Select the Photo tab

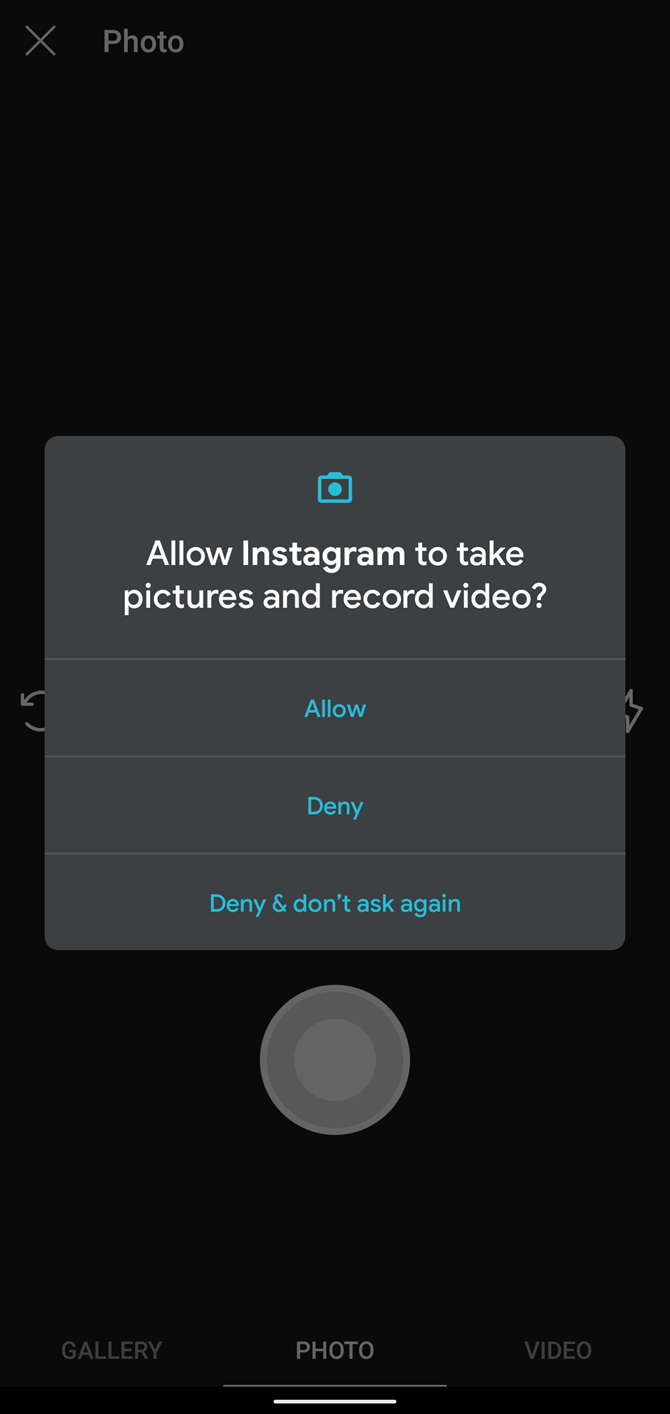tap(335, 1350)
